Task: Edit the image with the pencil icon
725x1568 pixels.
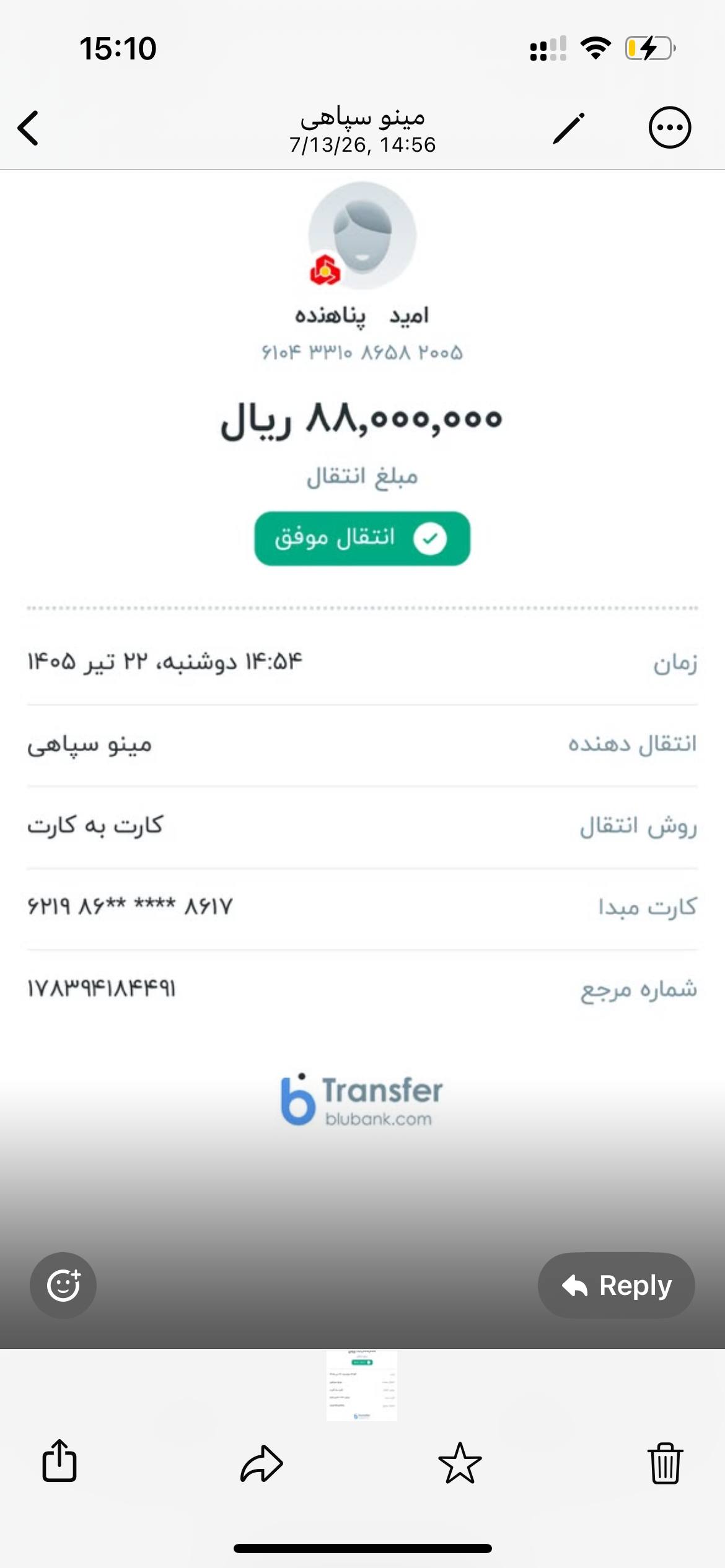Action: pyautogui.click(x=569, y=128)
